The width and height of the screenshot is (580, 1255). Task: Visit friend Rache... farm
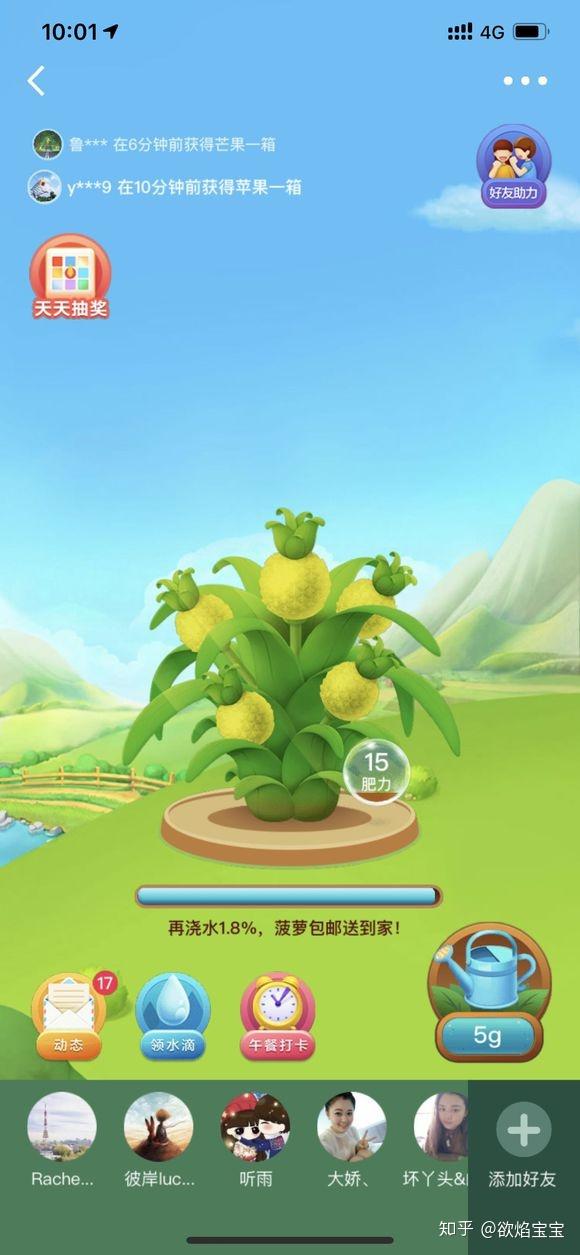(62, 1140)
